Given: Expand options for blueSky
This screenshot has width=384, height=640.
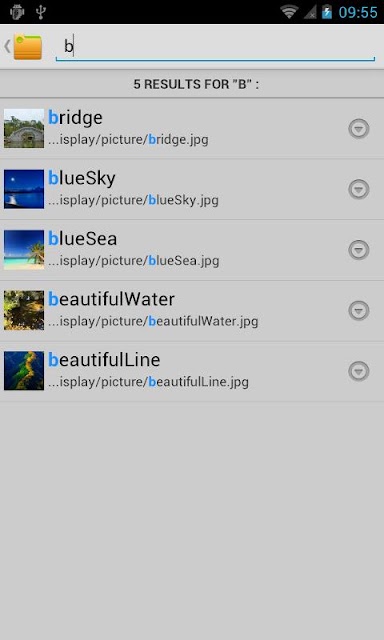Looking at the screenshot, I should coord(359,189).
